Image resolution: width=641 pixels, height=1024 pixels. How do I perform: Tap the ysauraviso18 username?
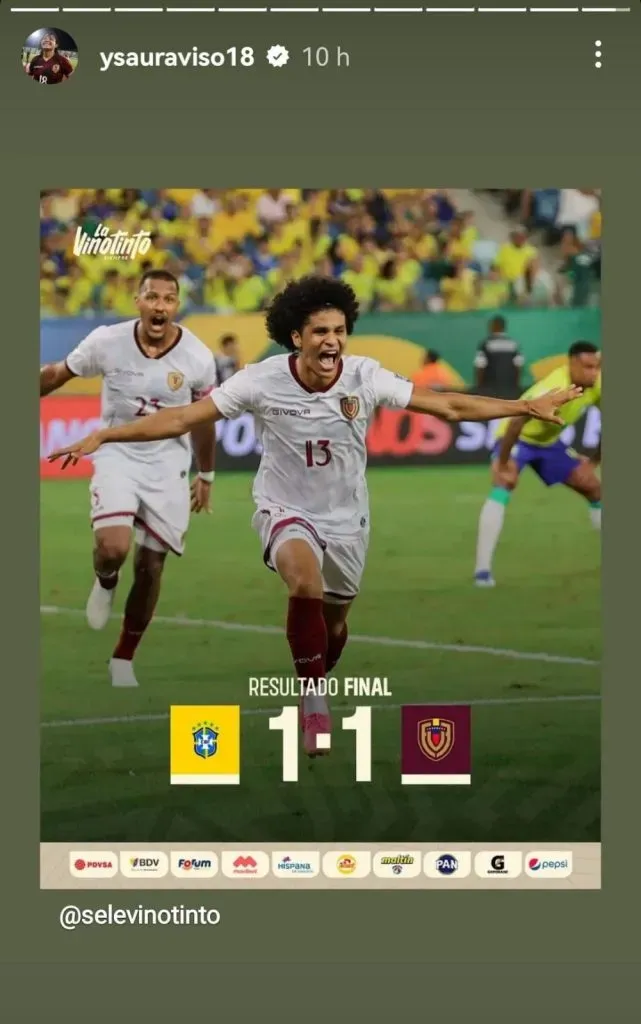[178, 58]
